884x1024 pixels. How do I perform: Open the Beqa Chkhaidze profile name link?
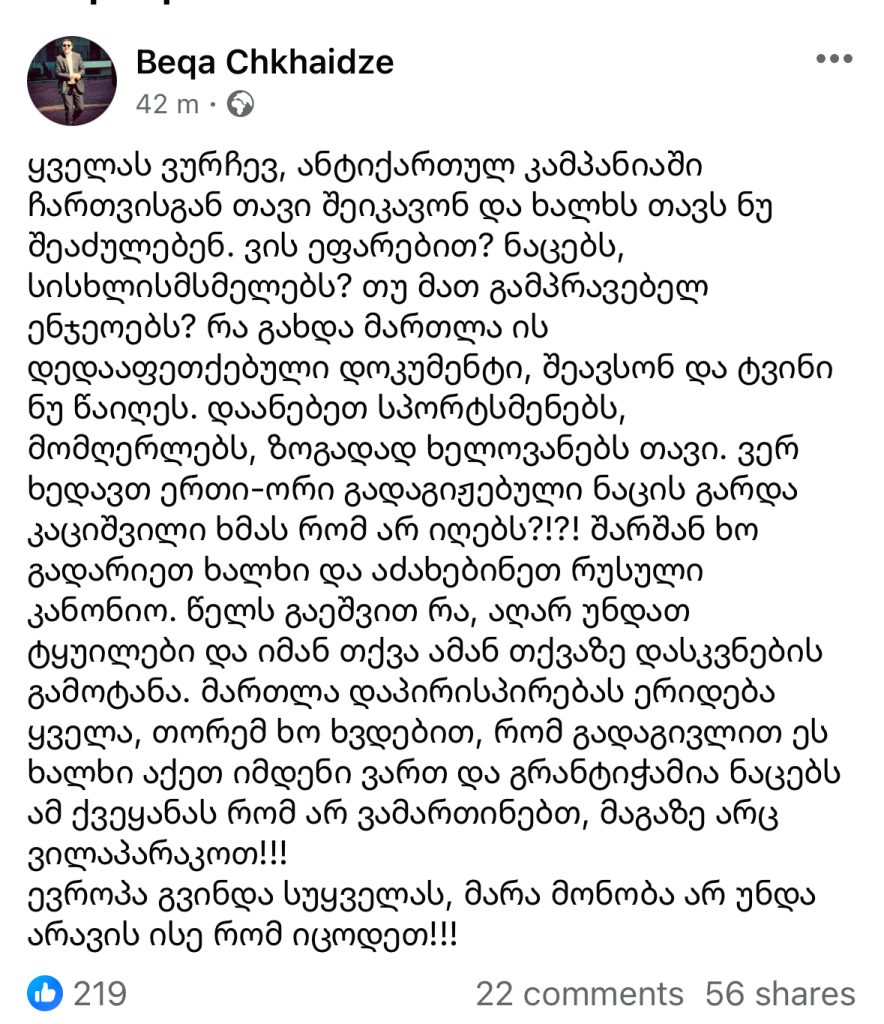[264, 63]
